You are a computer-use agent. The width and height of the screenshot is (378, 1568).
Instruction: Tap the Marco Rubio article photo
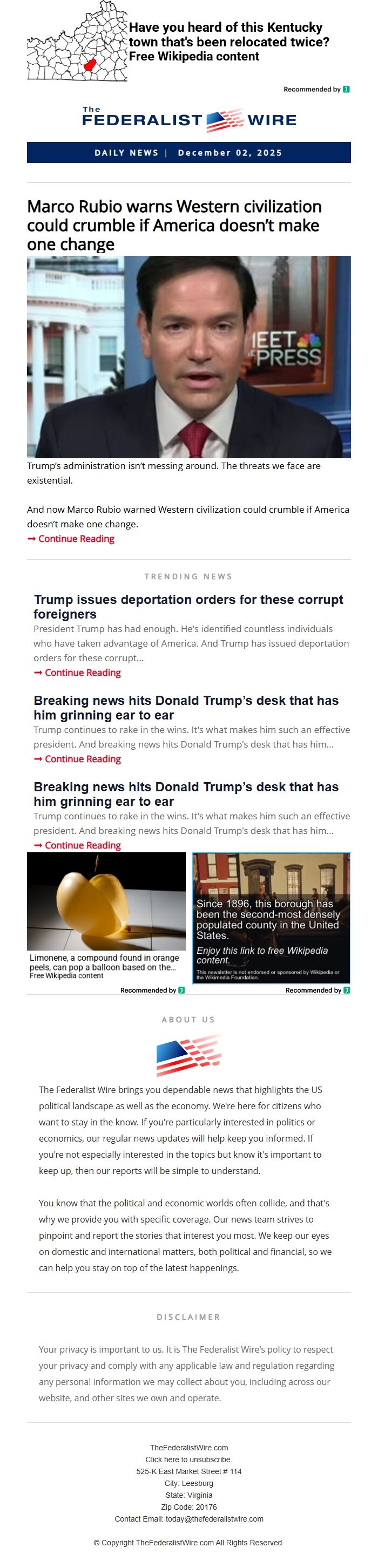pos(188,357)
